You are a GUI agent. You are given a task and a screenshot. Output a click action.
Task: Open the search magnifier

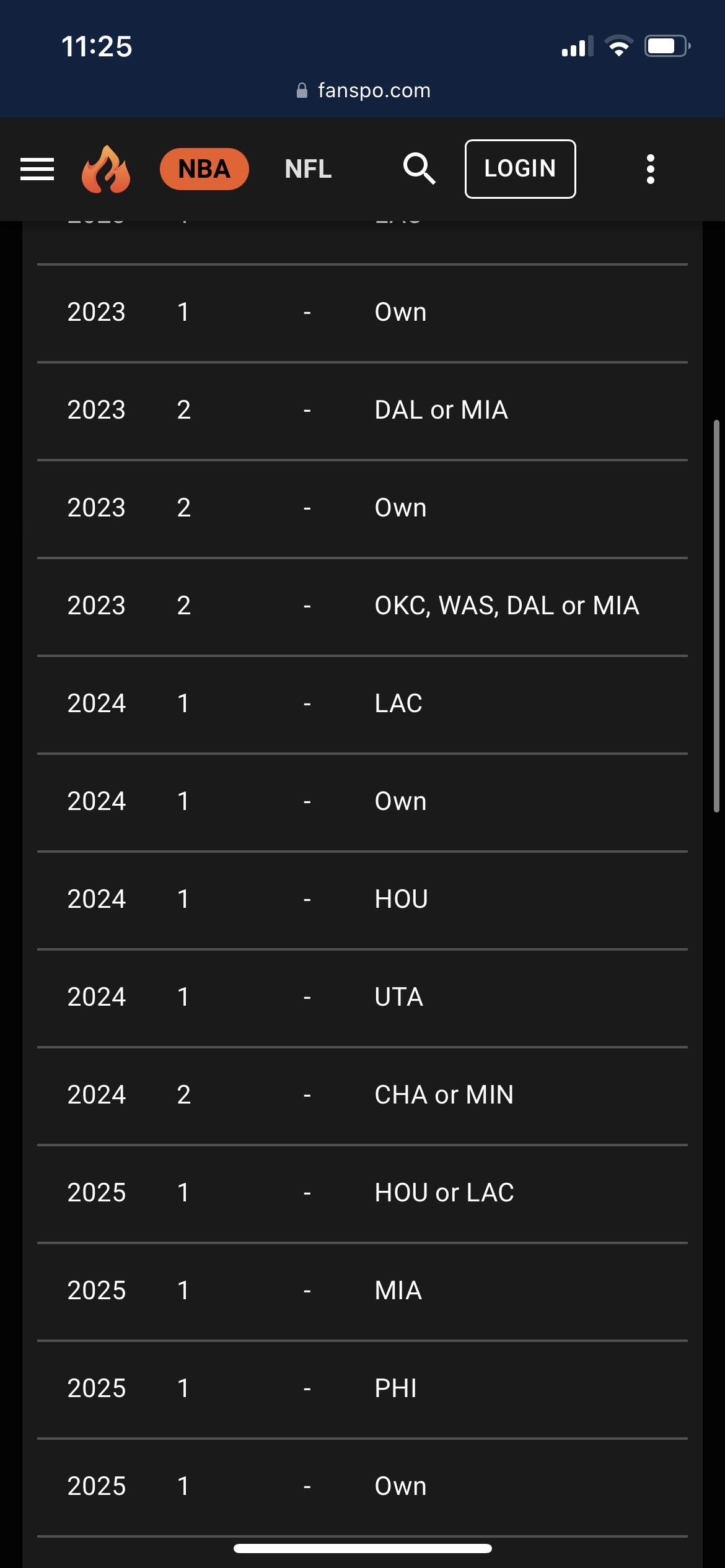pos(419,169)
